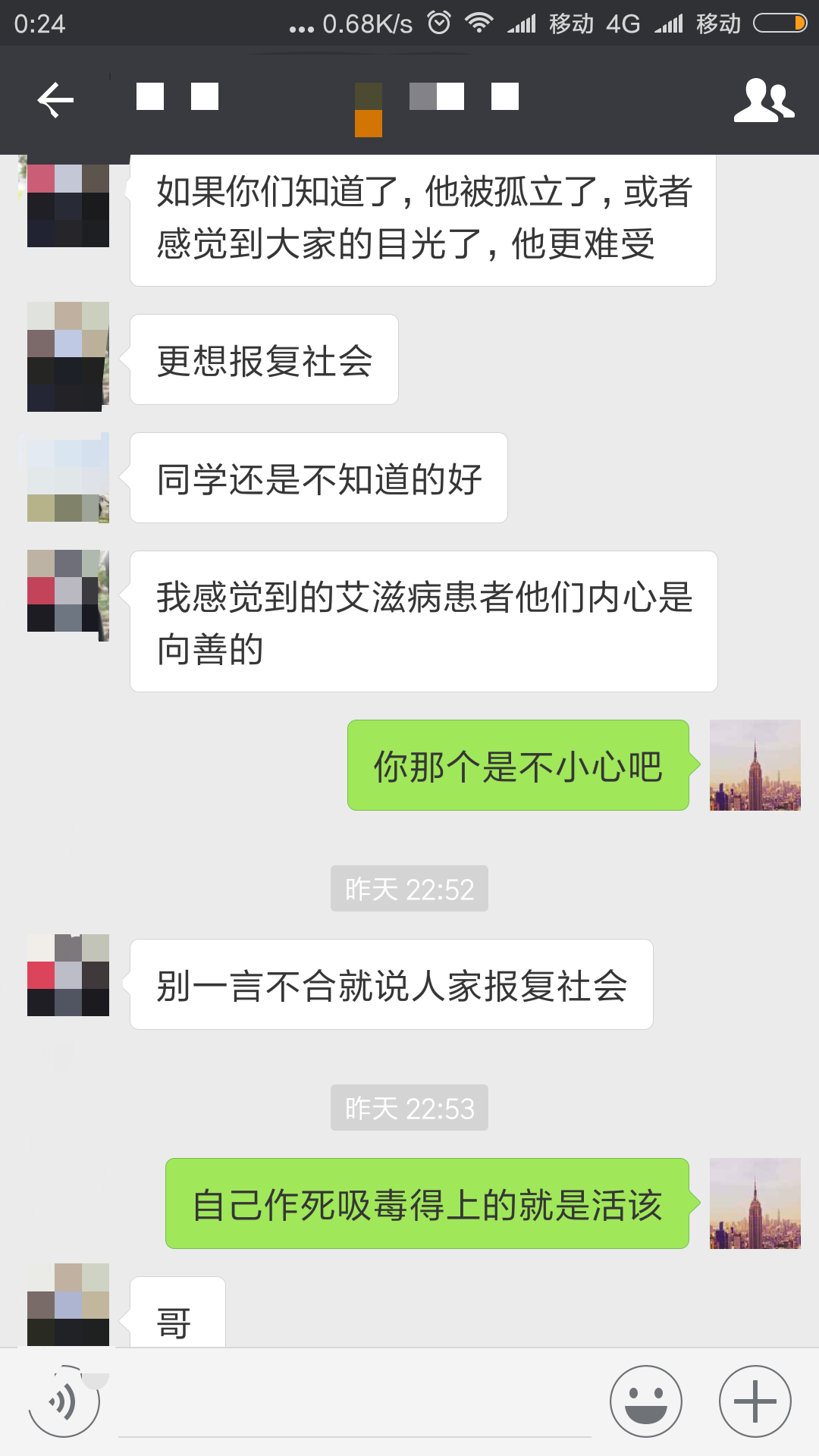Open my avatar beside 你那个是不小心吧
The height and width of the screenshot is (1456, 819).
pyautogui.click(x=755, y=765)
